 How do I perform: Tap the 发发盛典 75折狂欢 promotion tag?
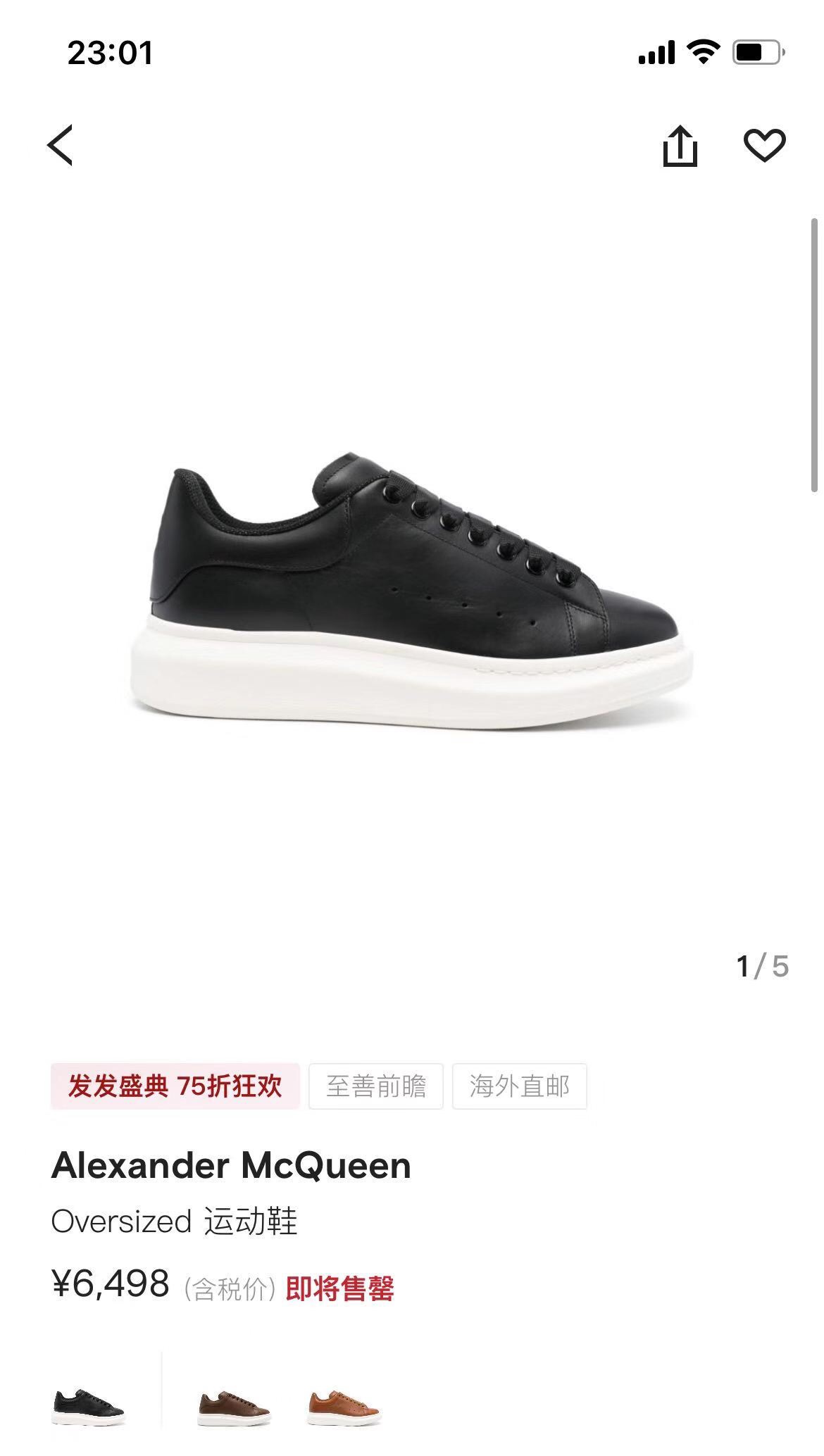point(175,1086)
